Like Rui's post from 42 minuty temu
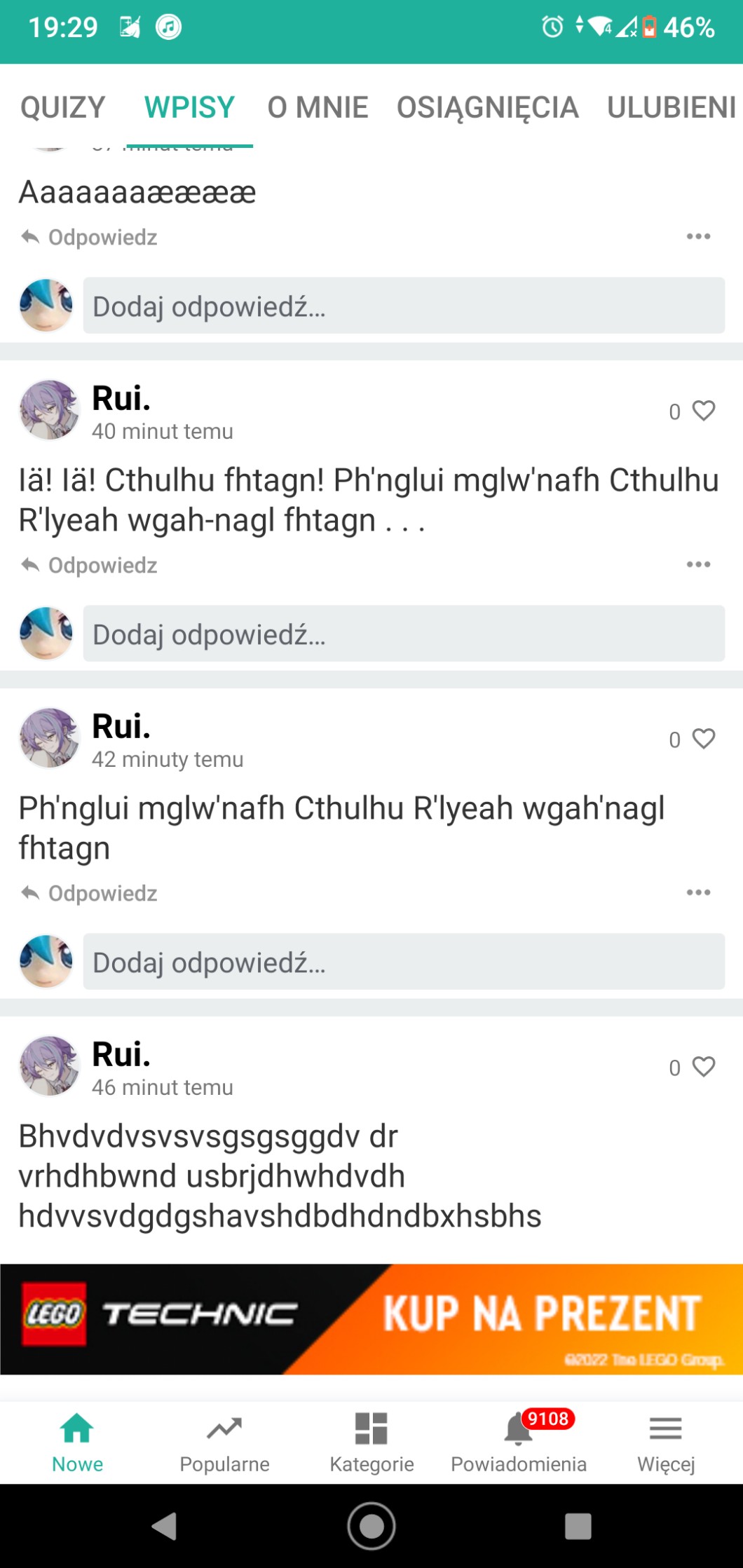Screen dimensions: 743x1568 click(x=703, y=739)
